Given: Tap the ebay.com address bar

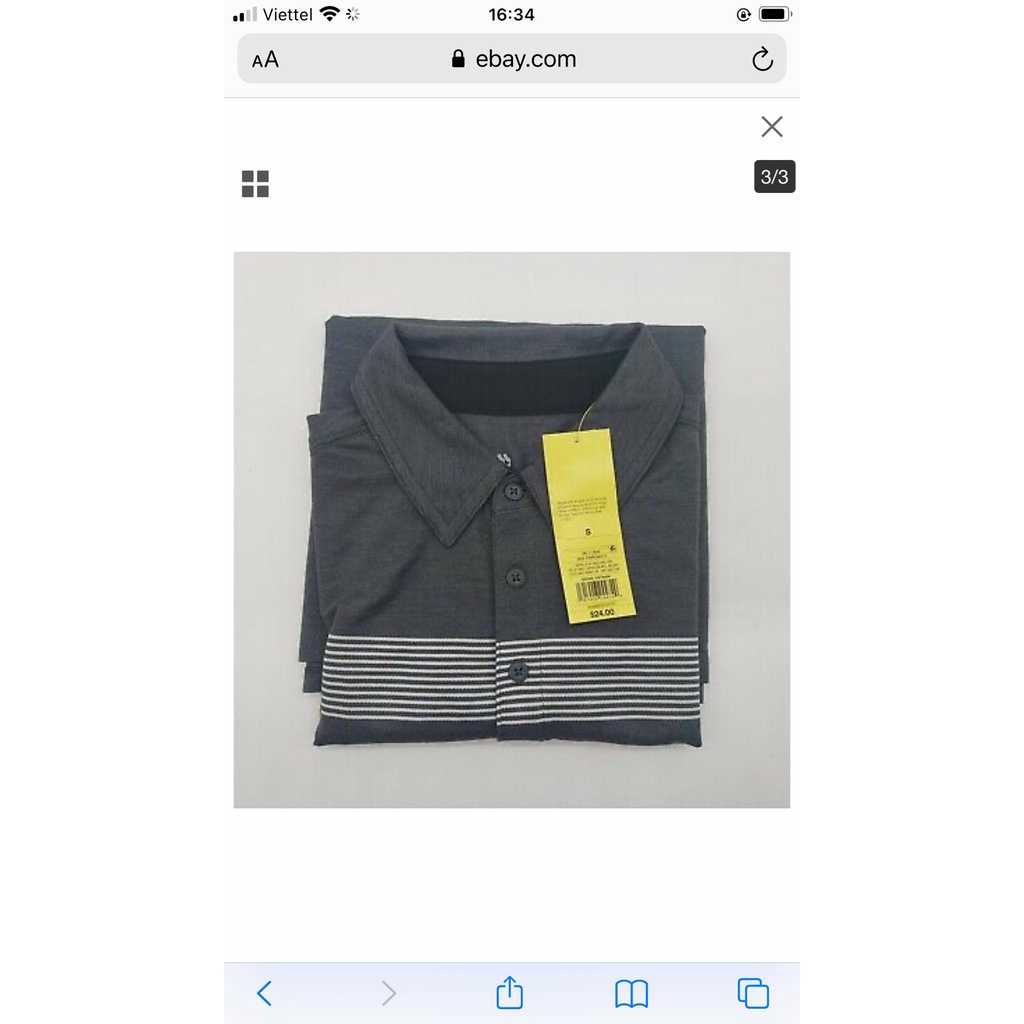Looking at the screenshot, I should 513,59.
